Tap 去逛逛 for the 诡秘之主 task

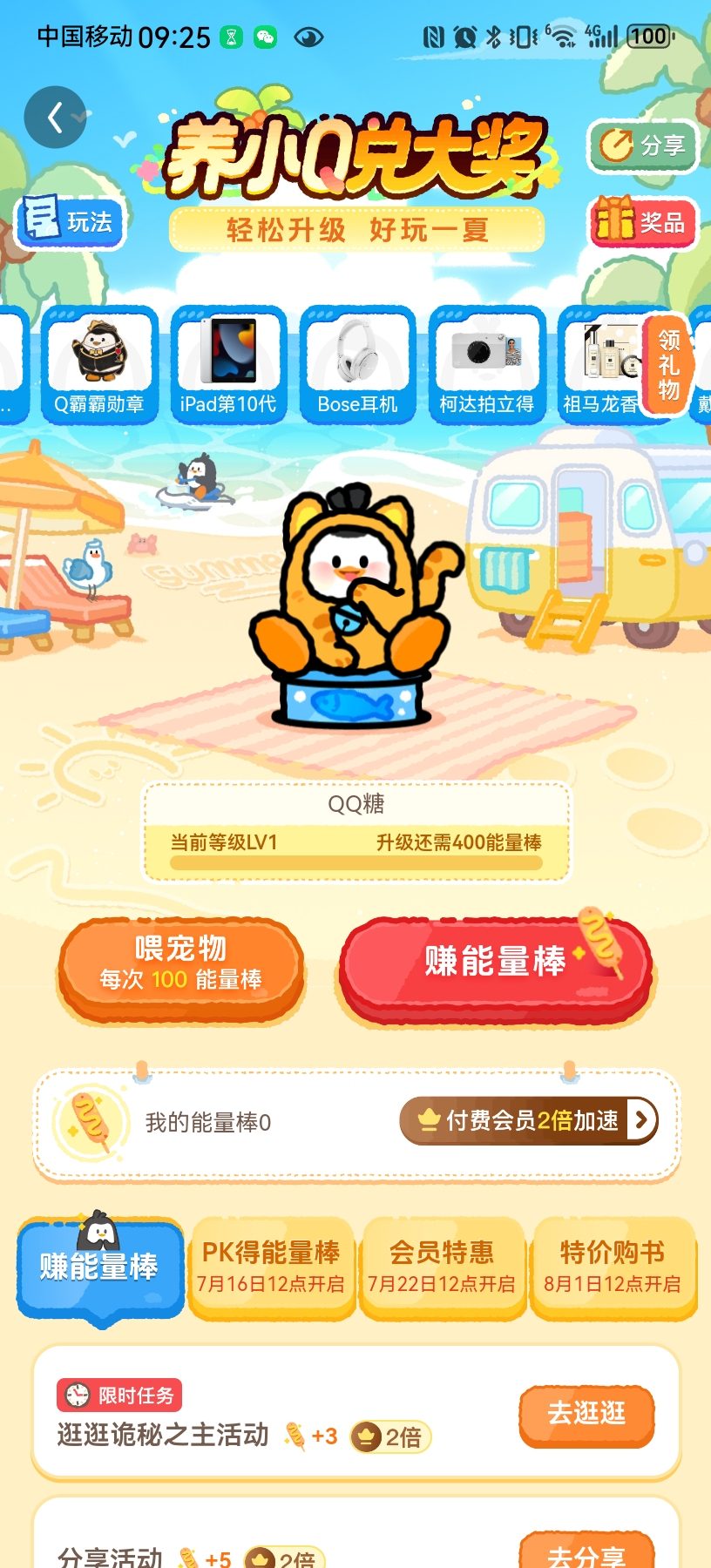[586, 1414]
